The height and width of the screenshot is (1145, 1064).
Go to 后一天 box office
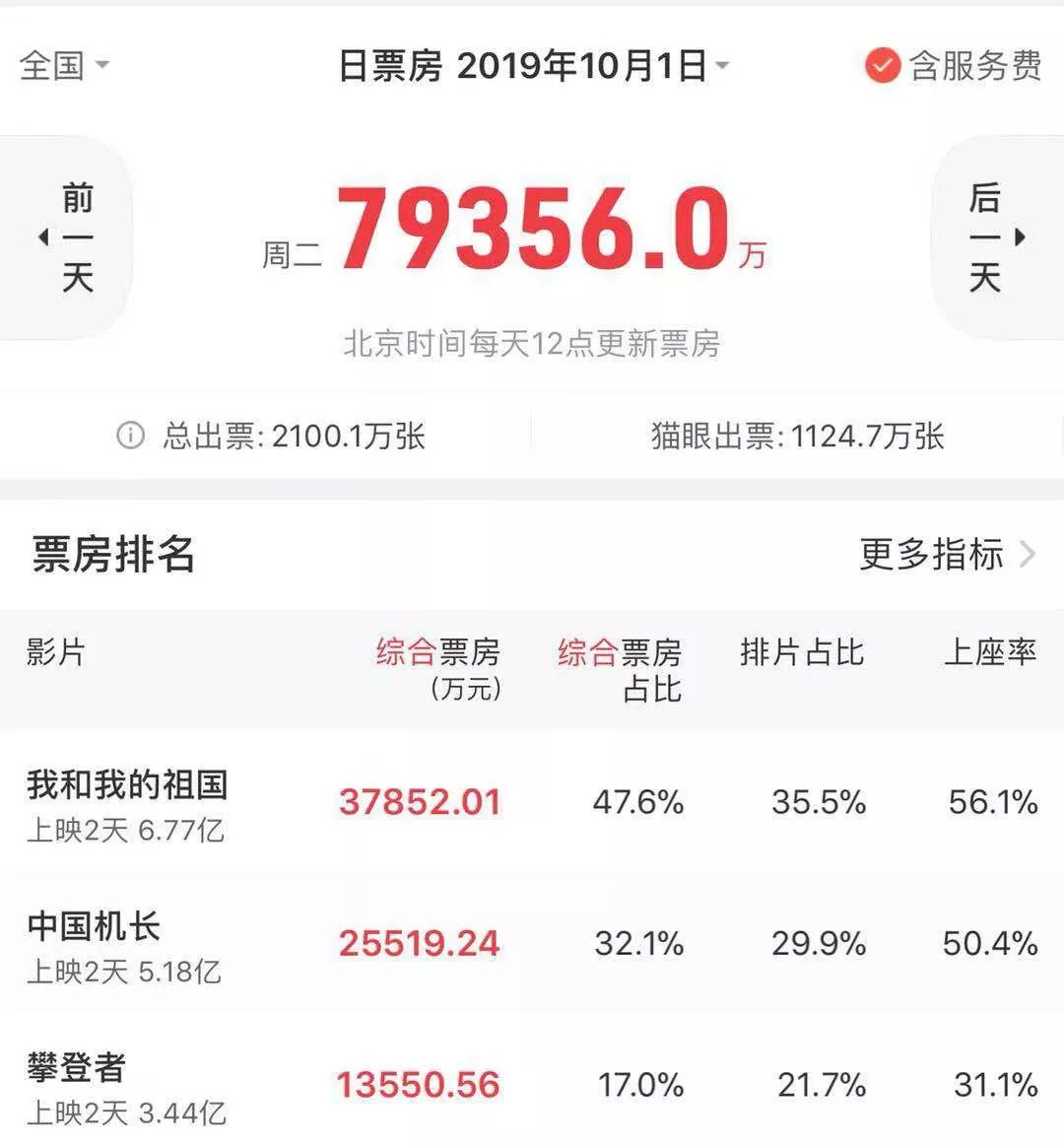(993, 237)
